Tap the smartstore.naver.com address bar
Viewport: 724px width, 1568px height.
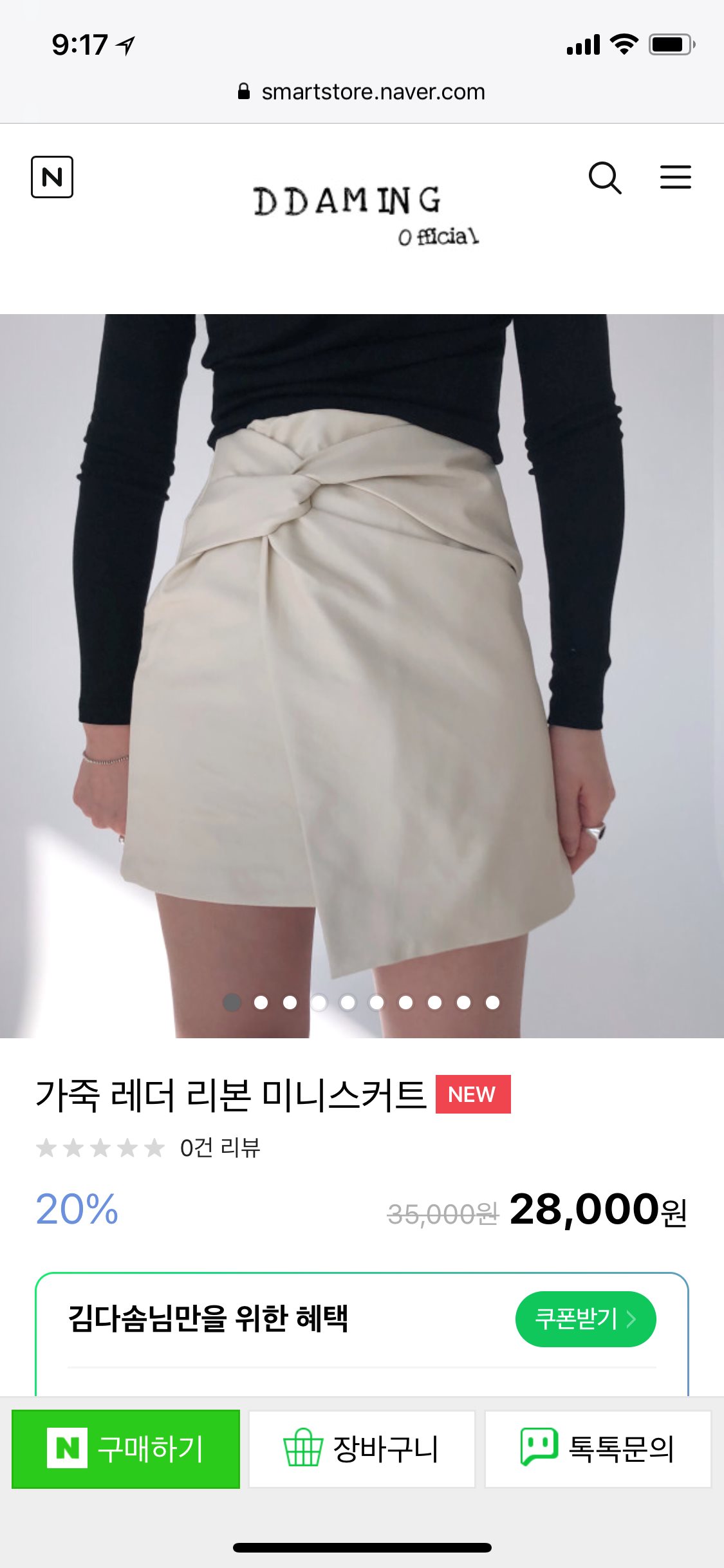(362, 92)
